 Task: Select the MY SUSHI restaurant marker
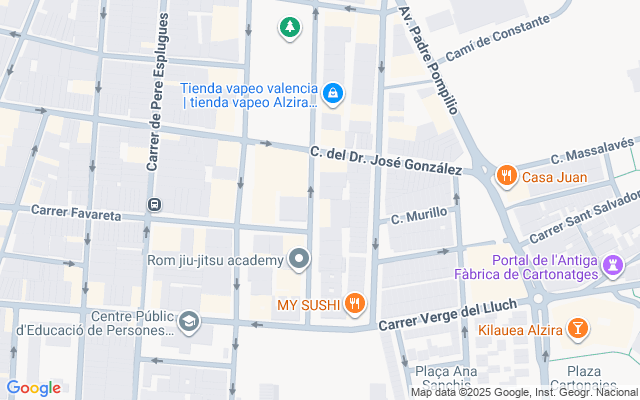[x=355, y=304]
